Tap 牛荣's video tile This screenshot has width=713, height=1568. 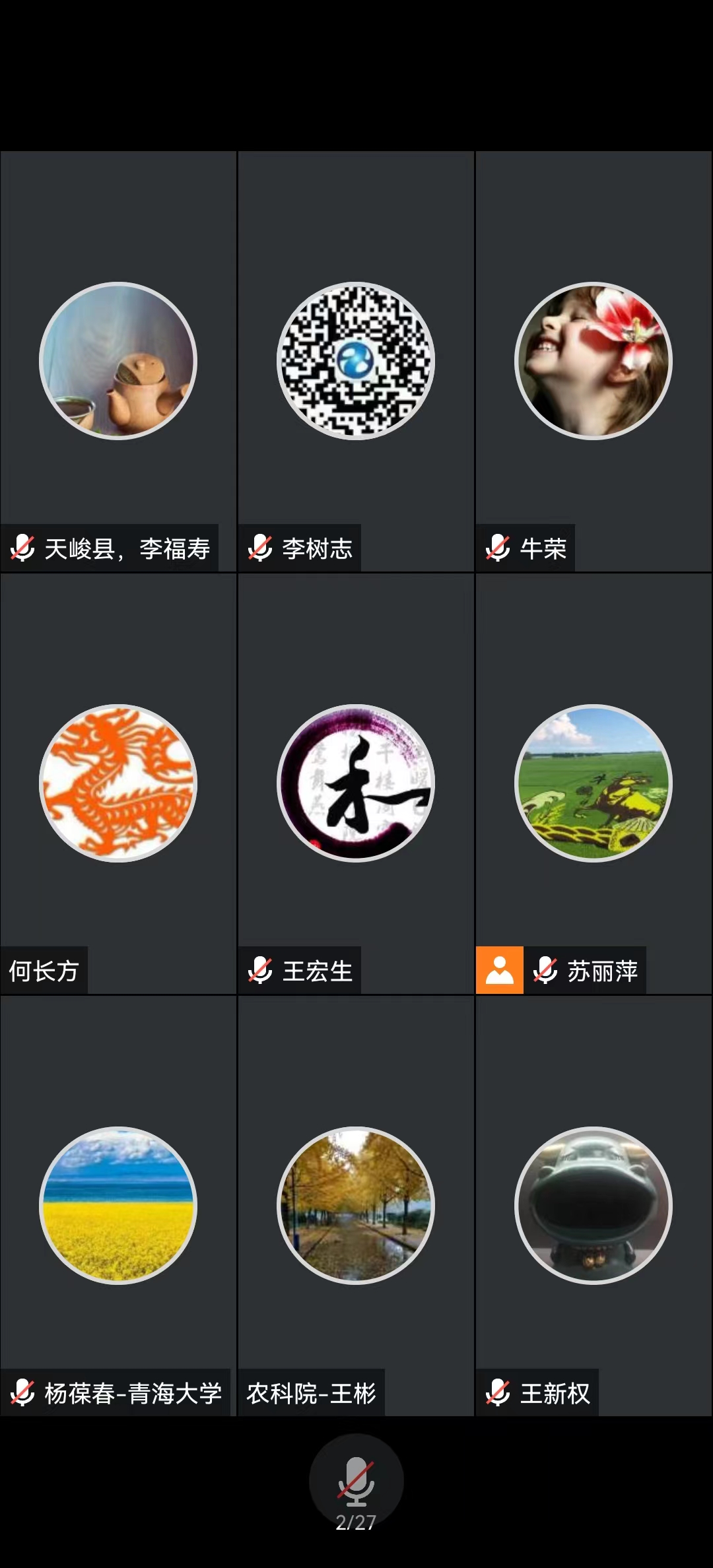coord(593,361)
